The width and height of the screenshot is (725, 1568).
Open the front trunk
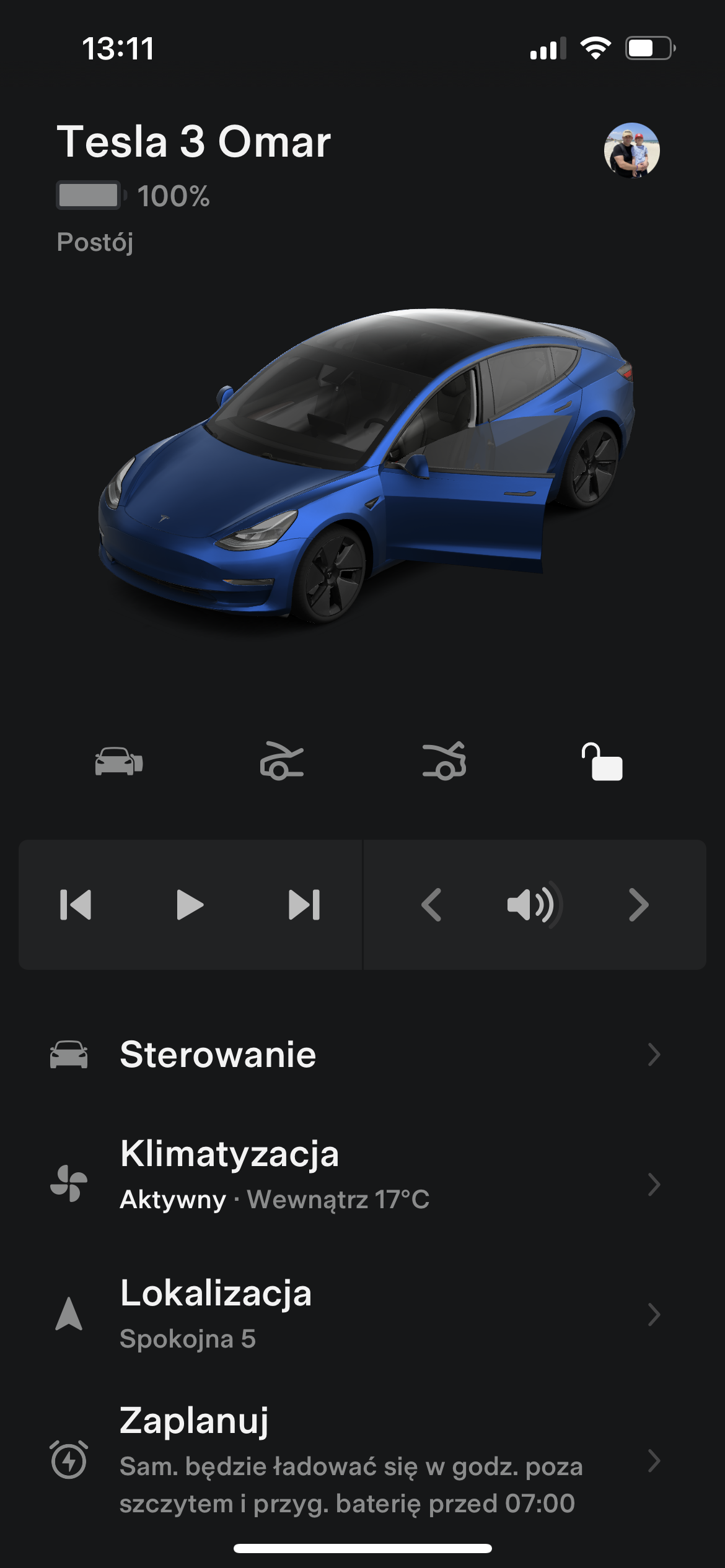pos(282,760)
